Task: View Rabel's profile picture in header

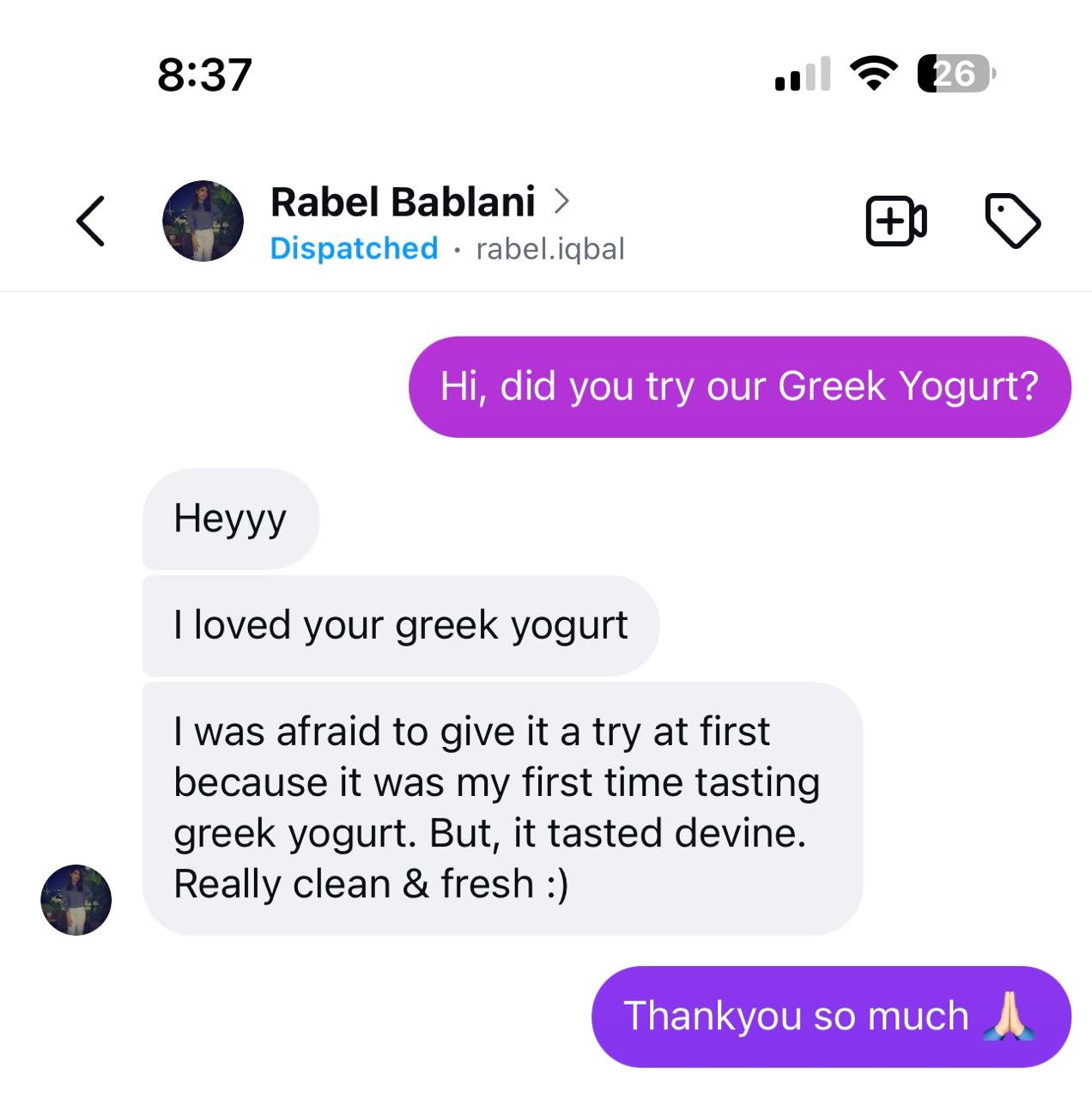Action: (203, 222)
